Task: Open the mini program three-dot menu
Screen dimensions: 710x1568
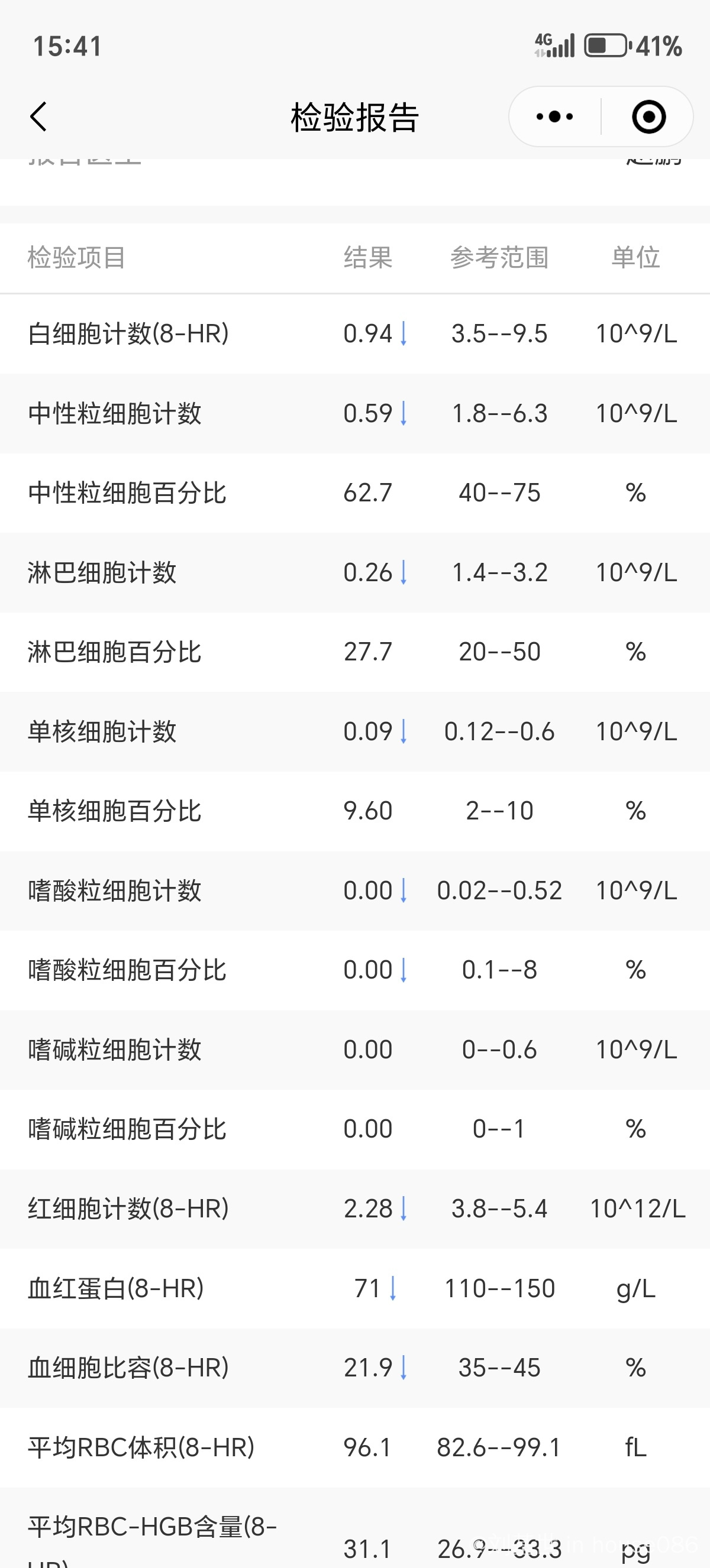Action: point(554,116)
